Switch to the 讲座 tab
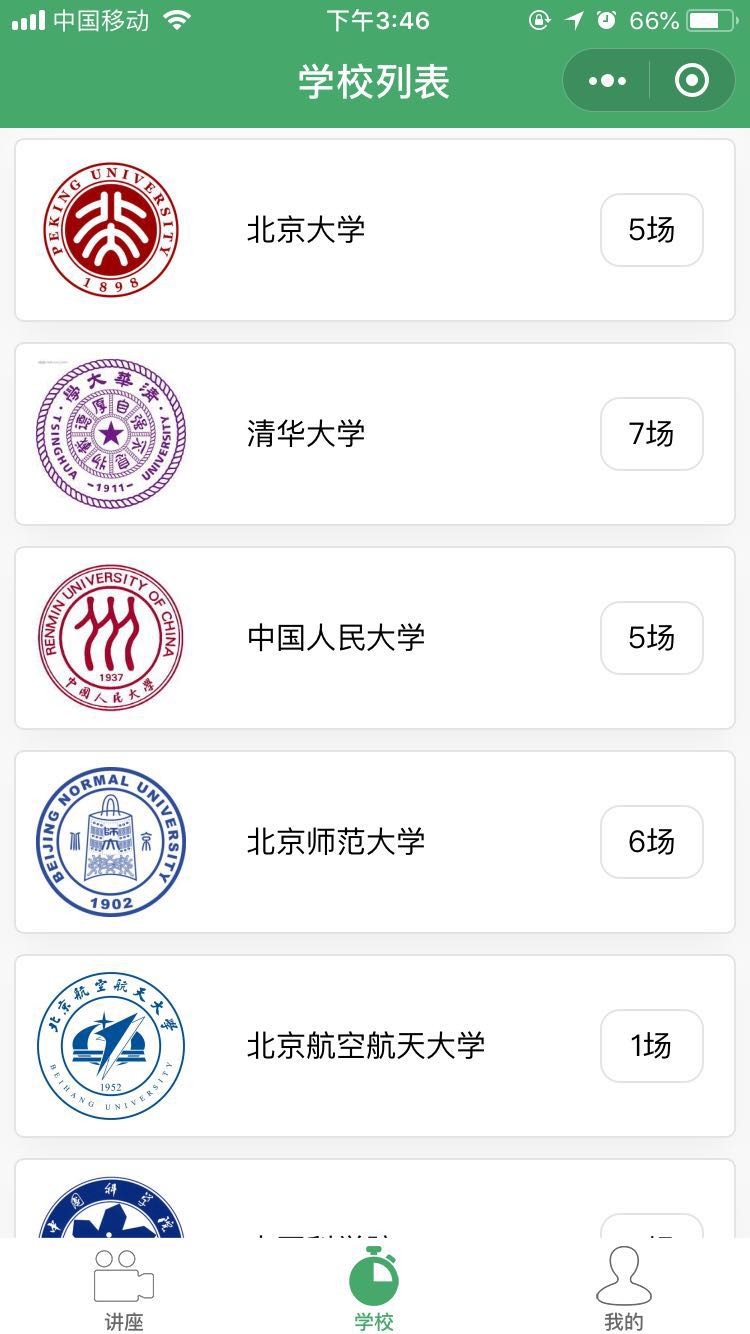This screenshot has height=1334, width=750. pos(124,1288)
